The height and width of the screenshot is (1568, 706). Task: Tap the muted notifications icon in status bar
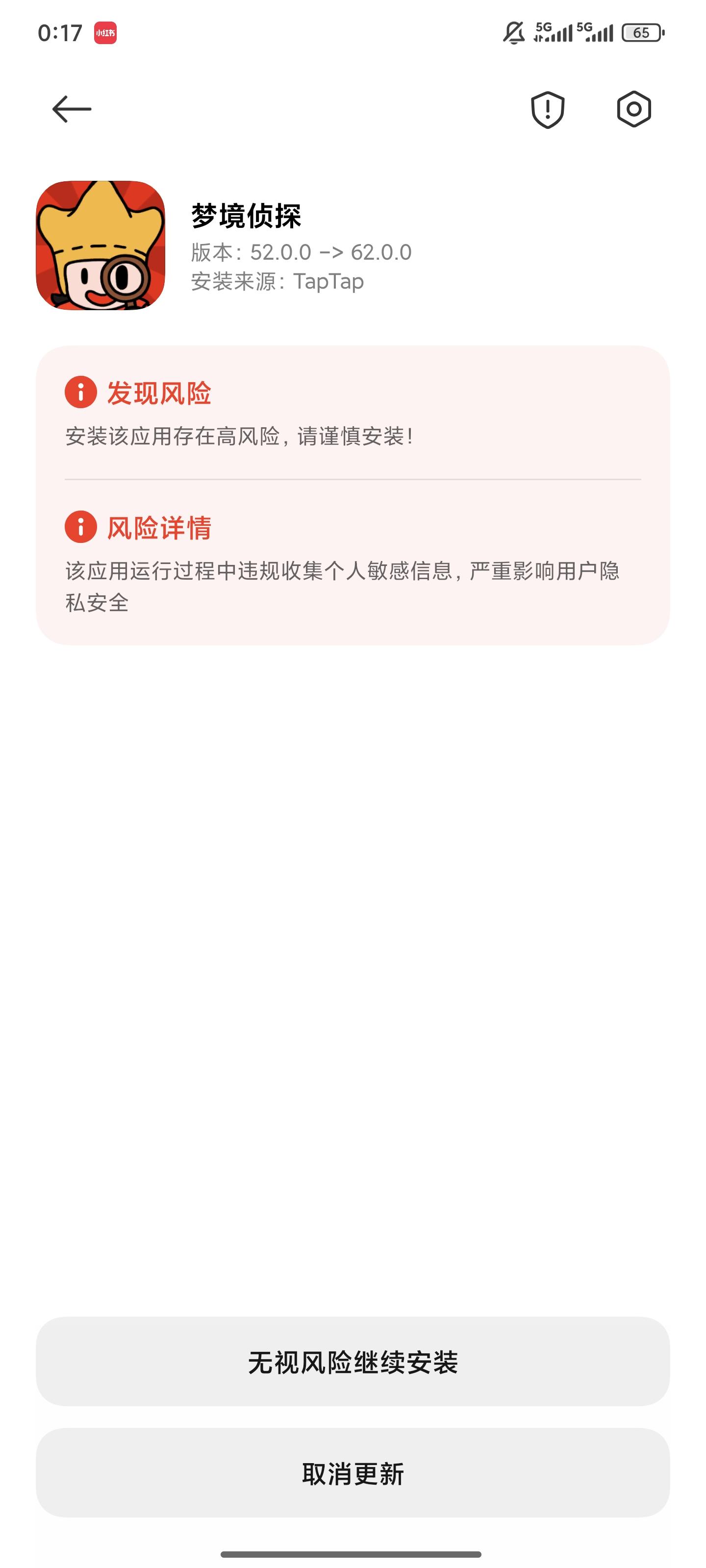(x=513, y=33)
